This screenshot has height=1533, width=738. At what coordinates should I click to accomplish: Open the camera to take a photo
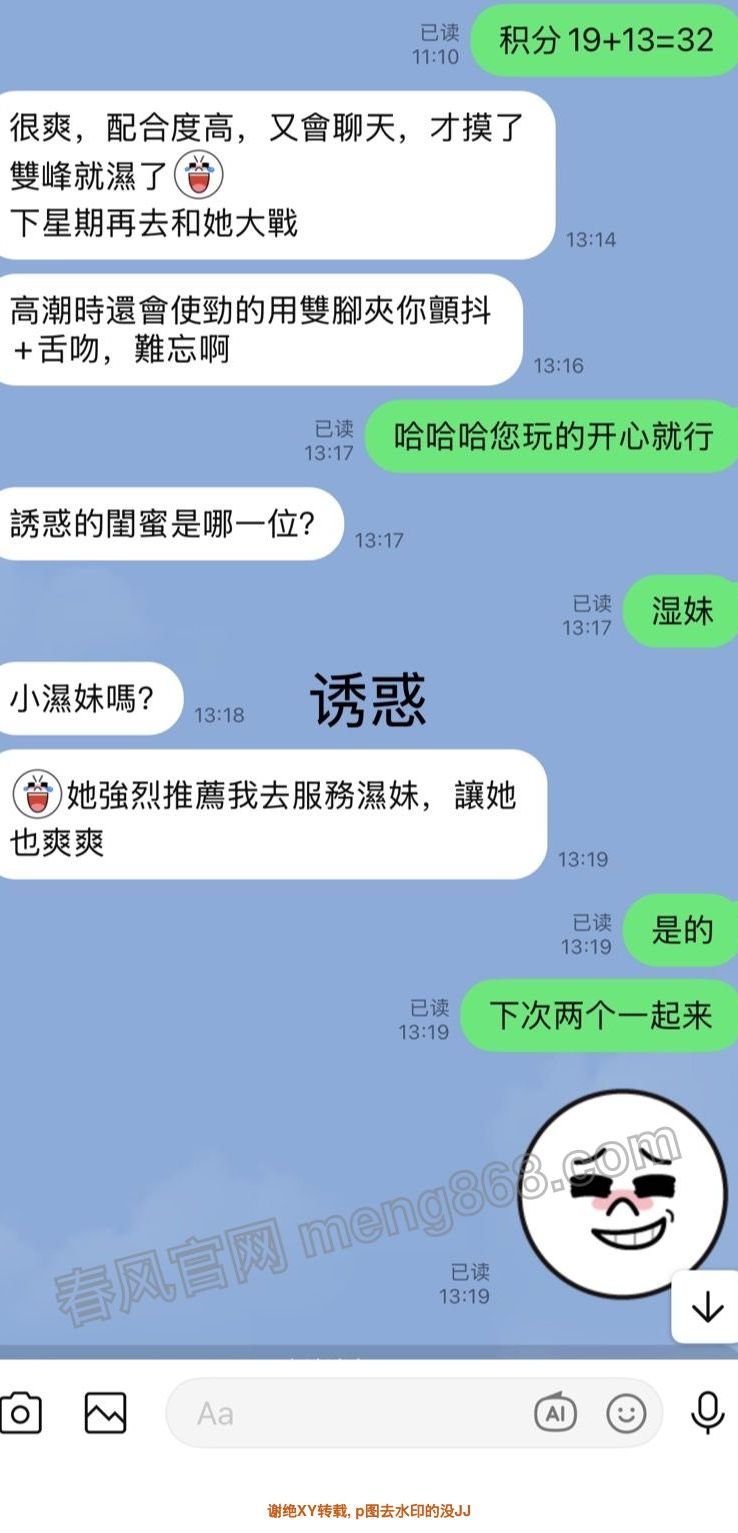click(x=22, y=1413)
